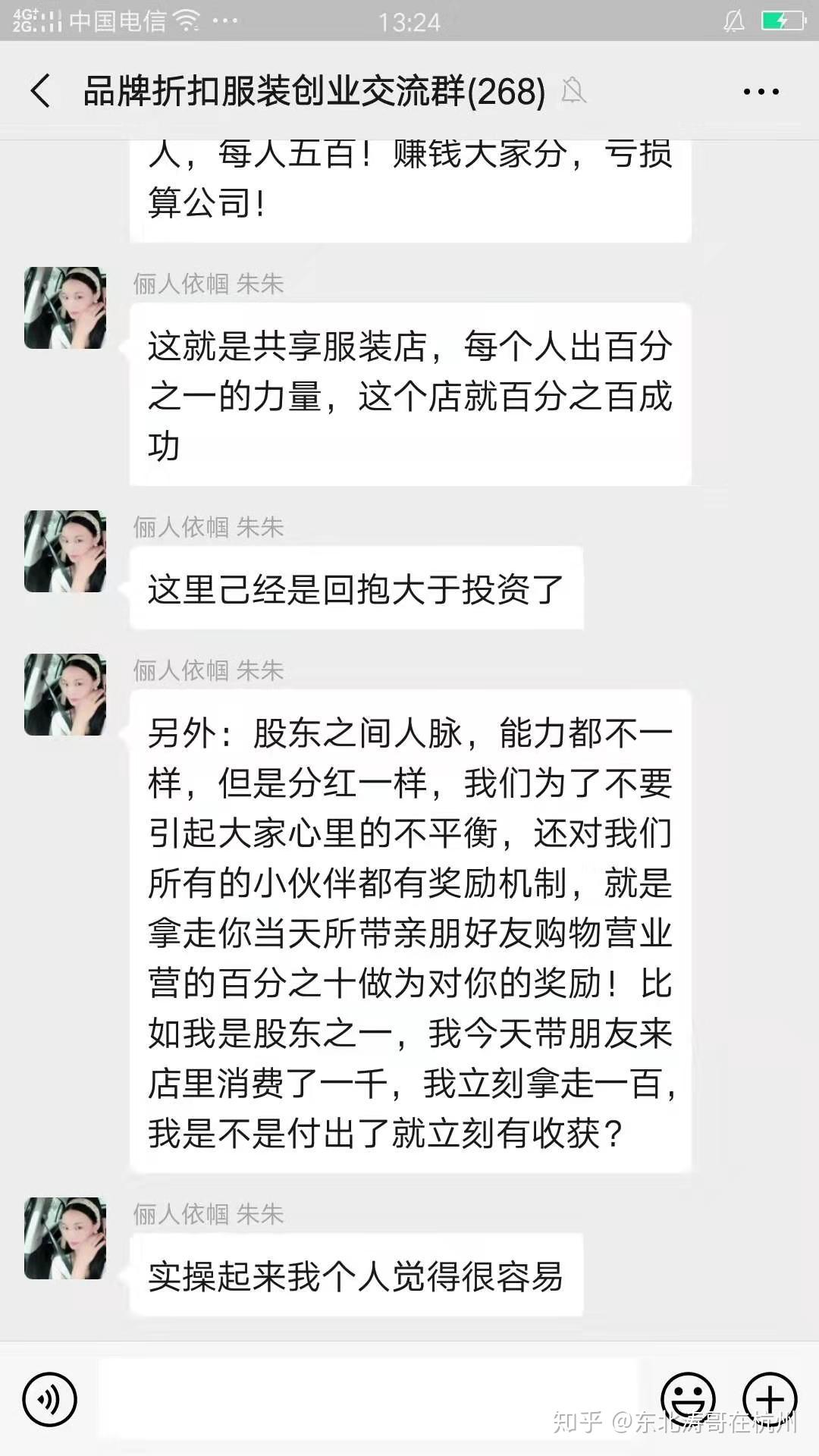Image resolution: width=819 pixels, height=1456 pixels.
Task: Go back from the group chat
Action: coord(41,91)
